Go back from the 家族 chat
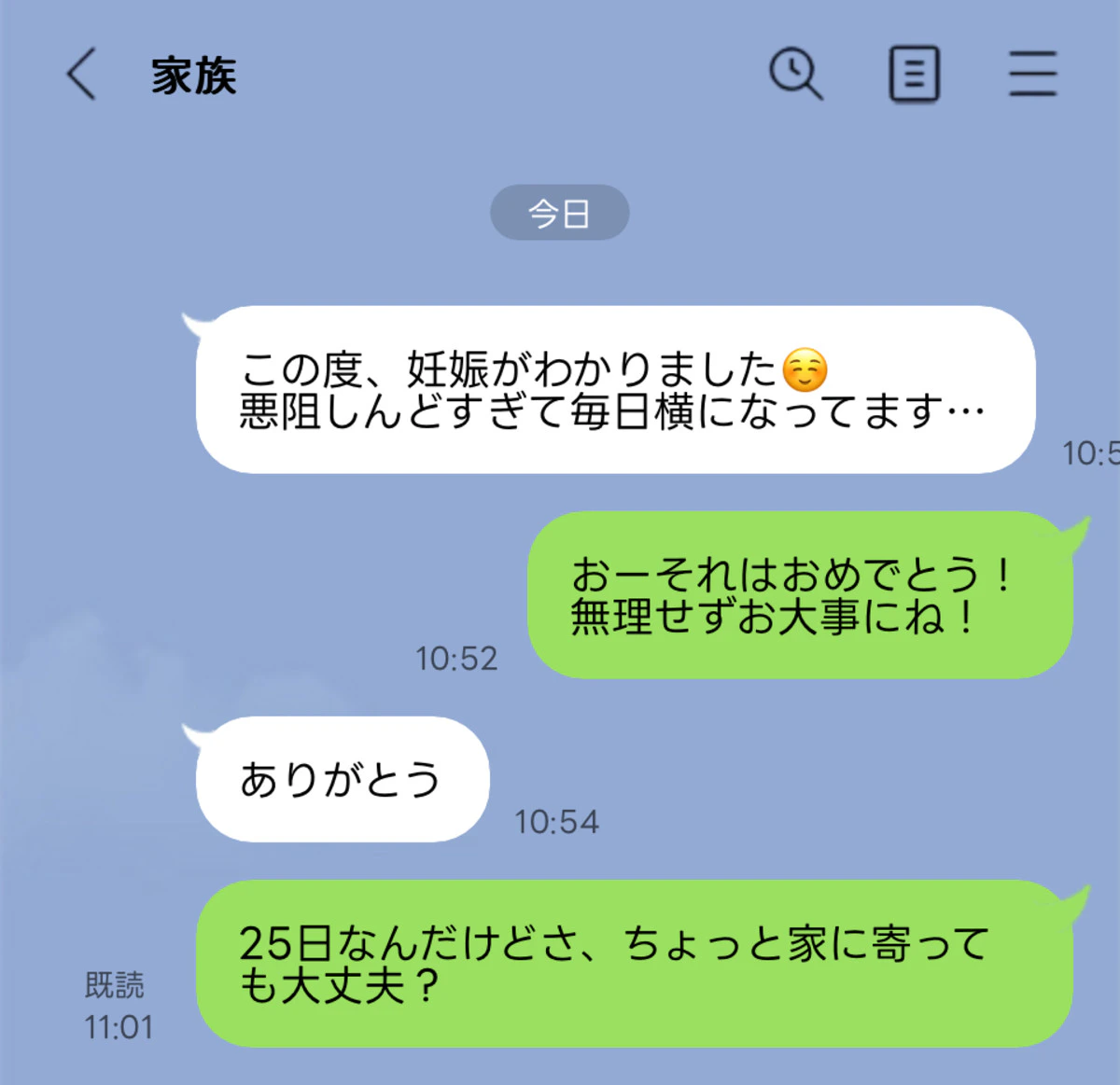1120x1085 pixels. click(82, 74)
